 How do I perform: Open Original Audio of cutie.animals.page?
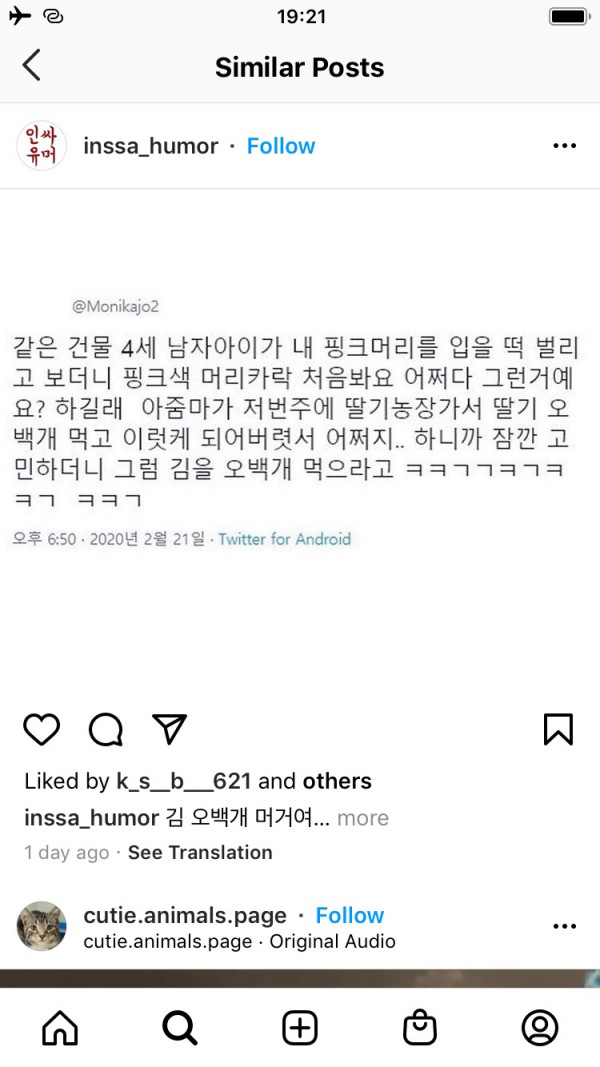click(332, 941)
